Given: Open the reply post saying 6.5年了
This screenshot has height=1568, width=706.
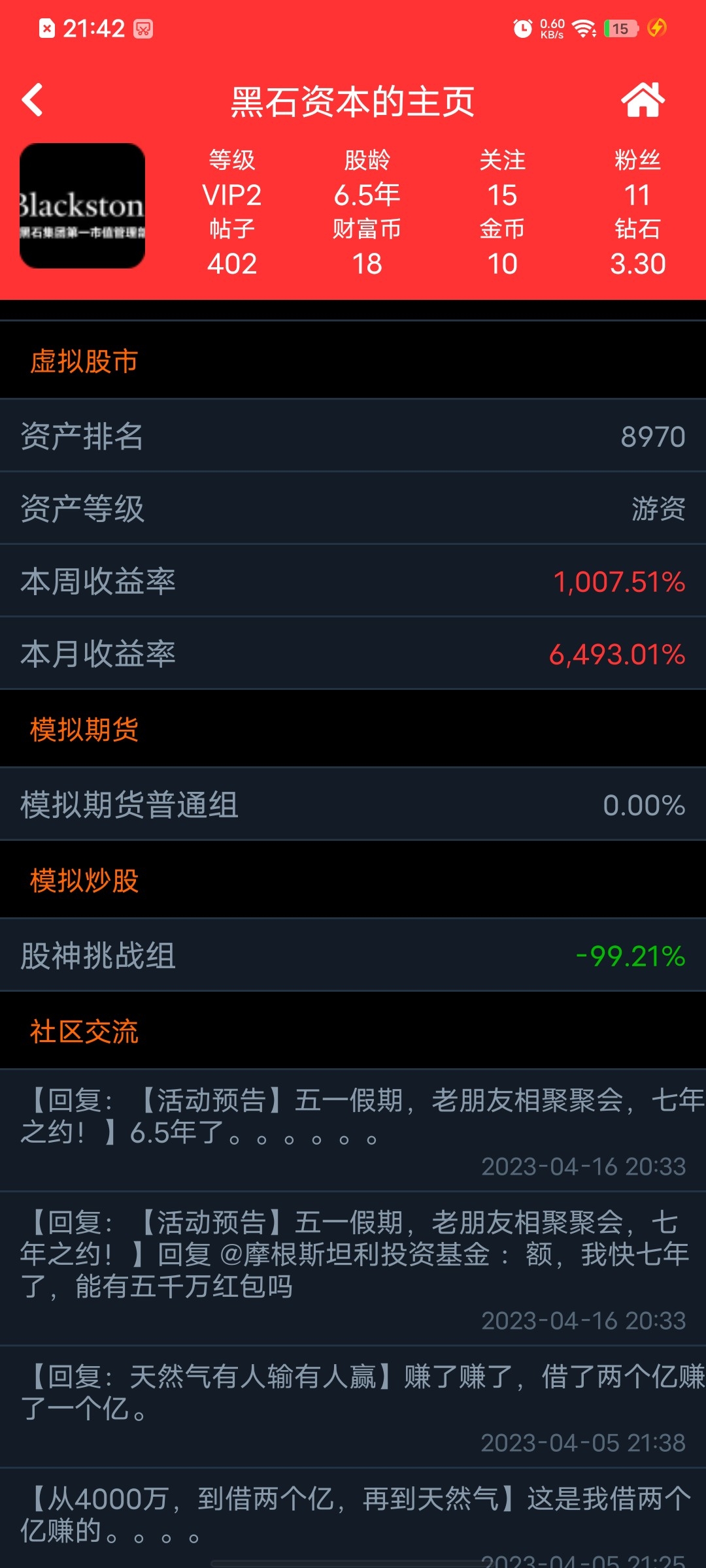Looking at the screenshot, I should (x=353, y=1130).
